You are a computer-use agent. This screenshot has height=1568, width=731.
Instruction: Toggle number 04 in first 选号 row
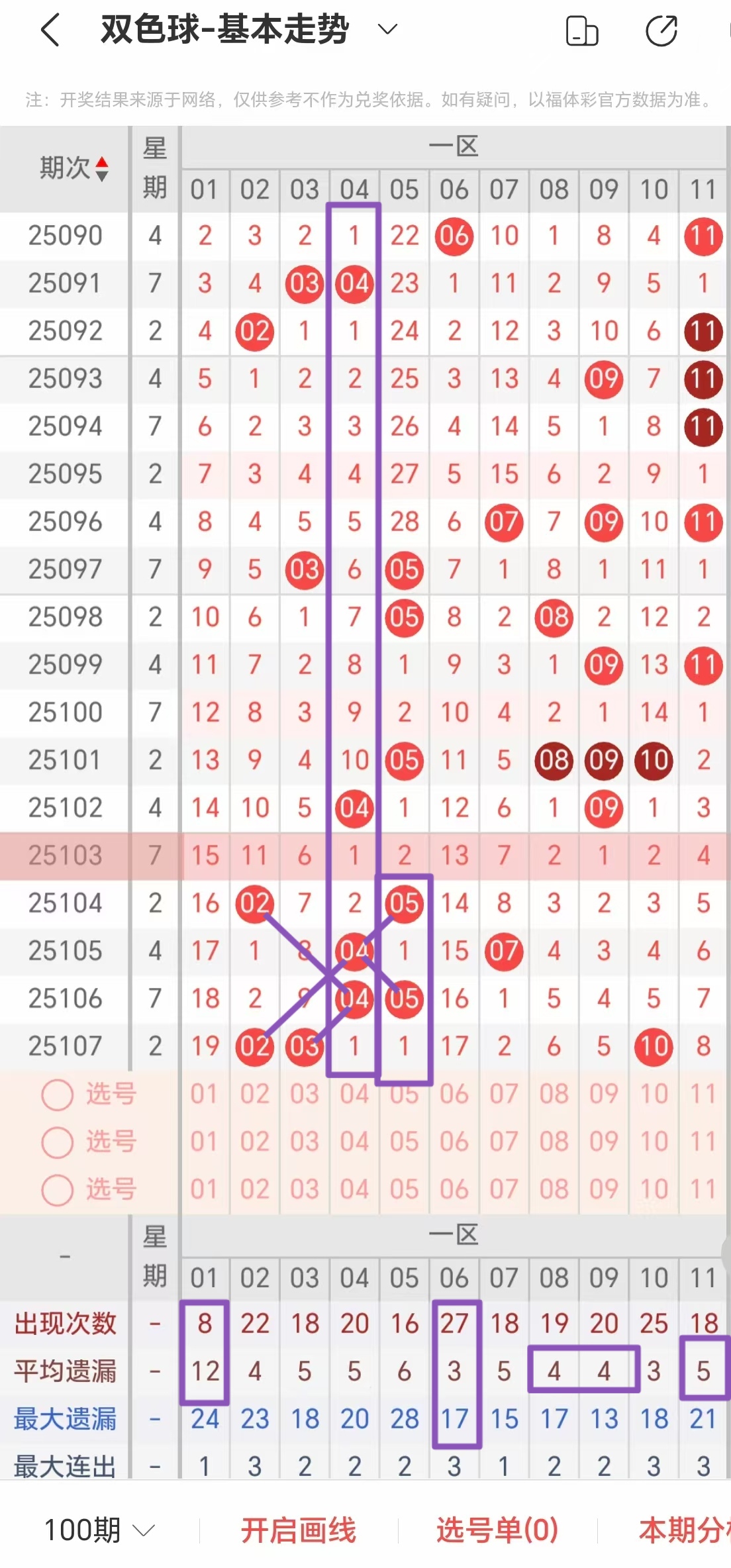[354, 1095]
